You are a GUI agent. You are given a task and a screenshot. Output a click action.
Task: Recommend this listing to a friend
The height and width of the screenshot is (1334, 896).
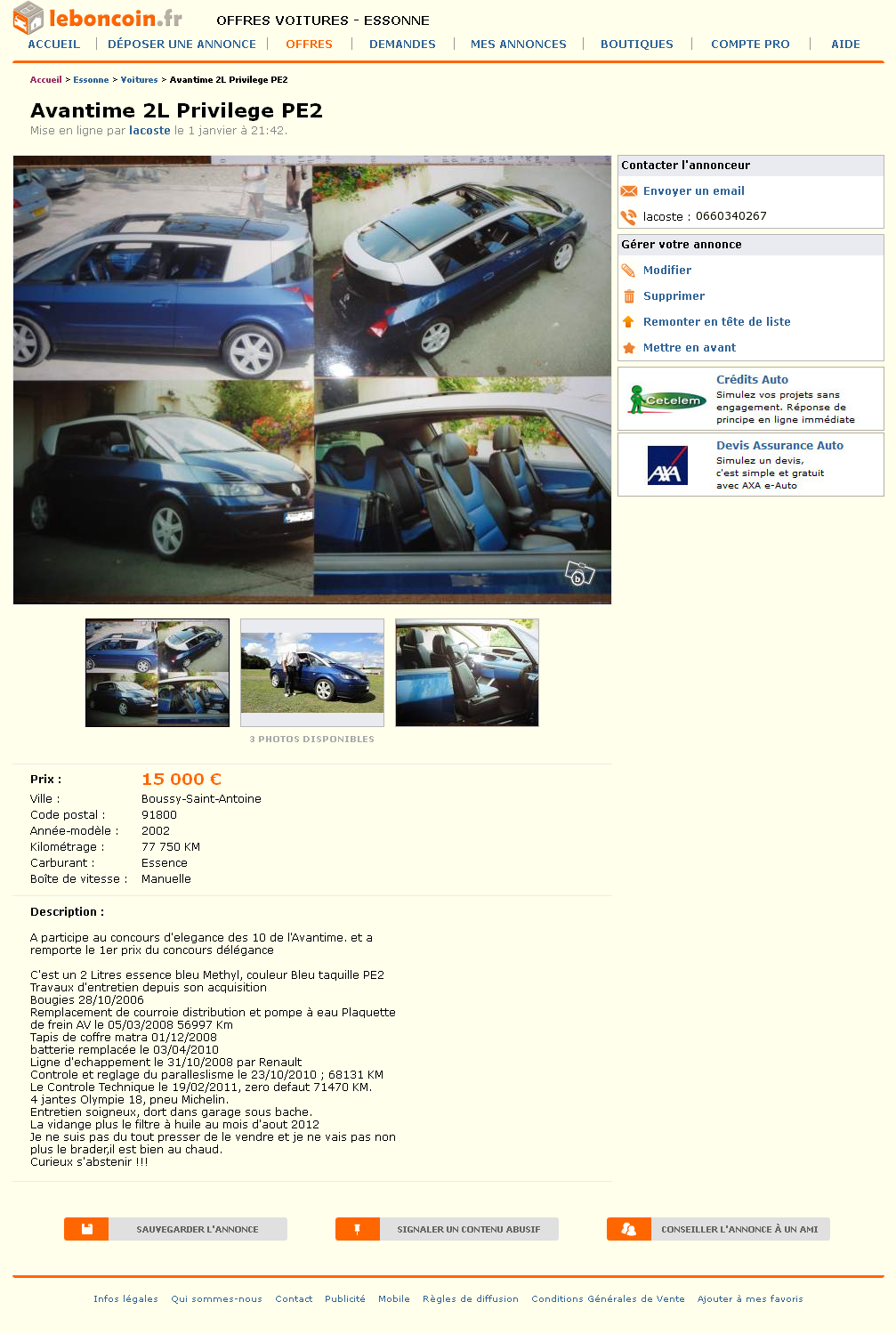click(718, 1229)
